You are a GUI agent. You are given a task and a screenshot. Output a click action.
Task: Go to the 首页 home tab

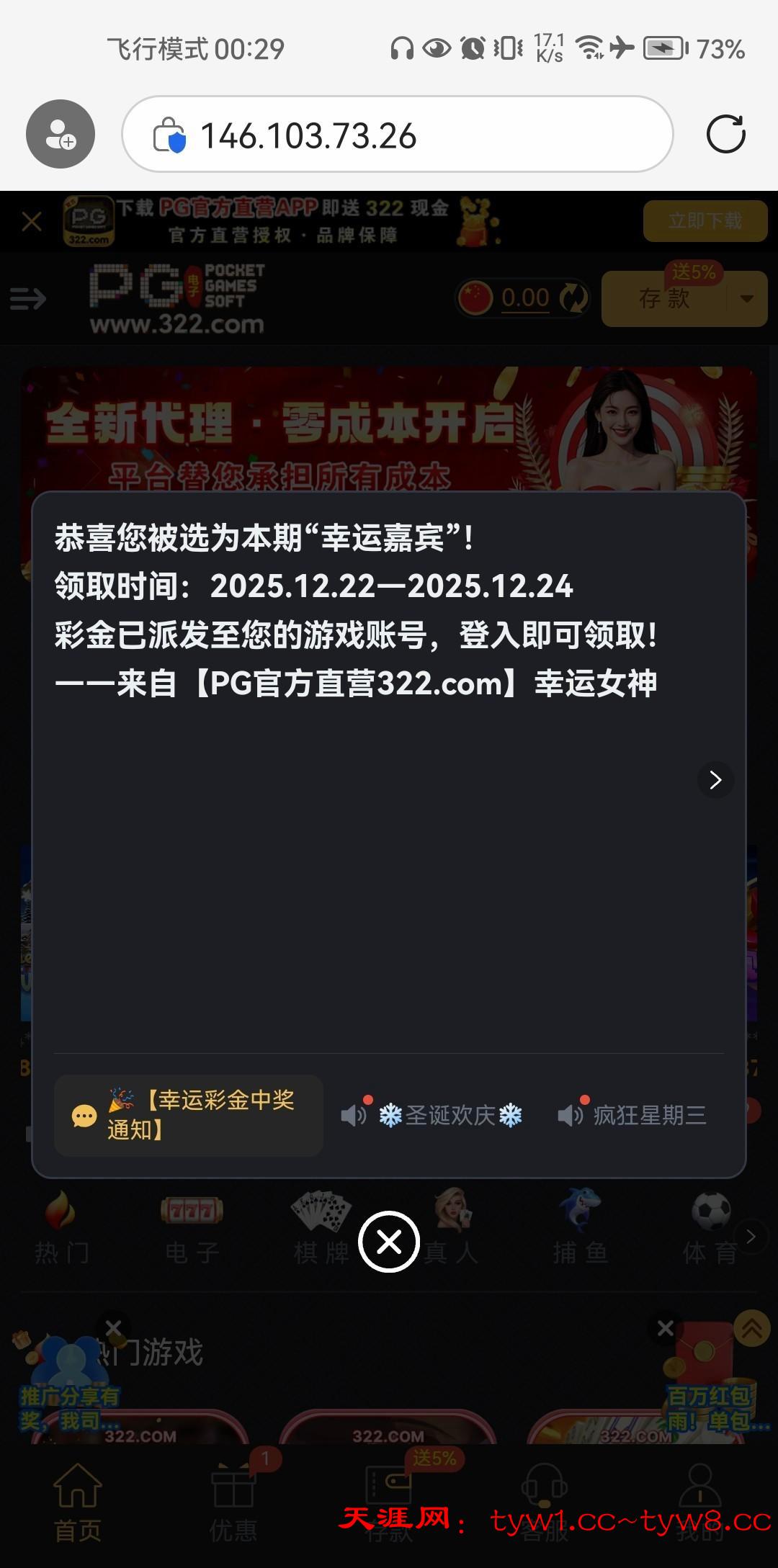[x=77, y=1502]
